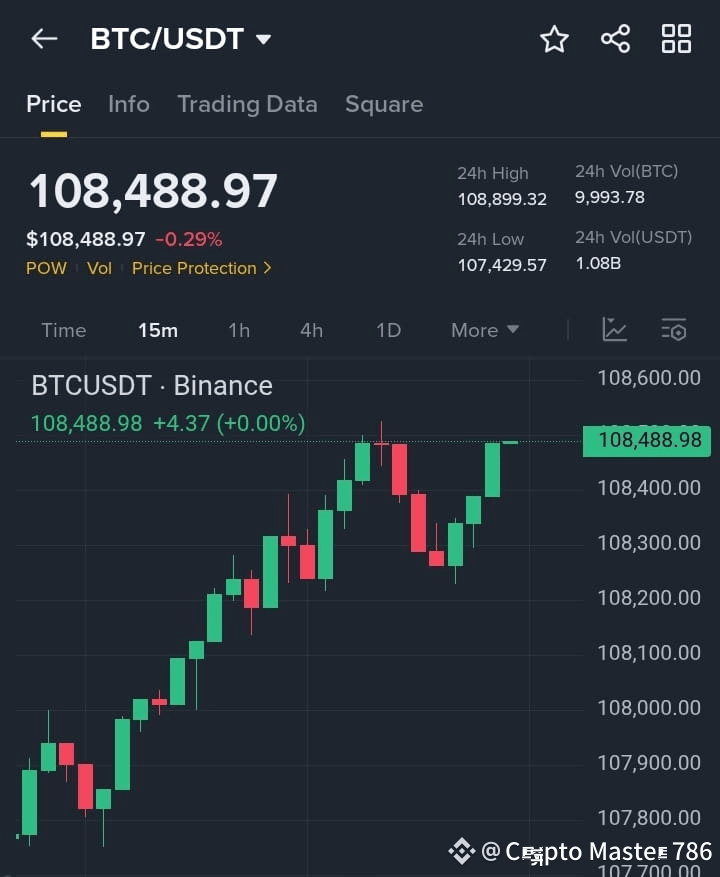Image resolution: width=720 pixels, height=877 pixels.
Task: Open the Vol tag details
Action: coord(99,268)
